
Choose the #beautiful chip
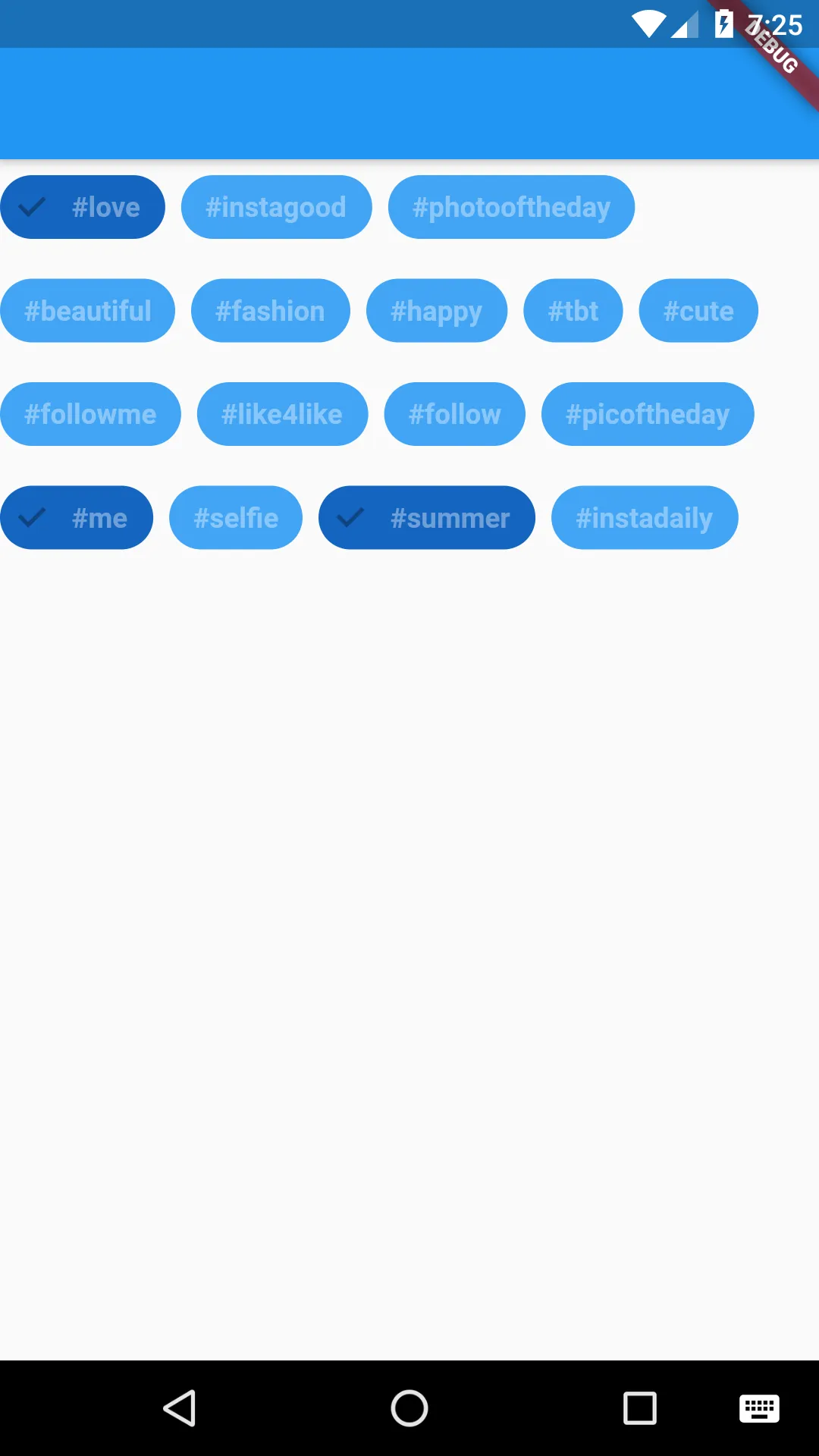click(x=87, y=311)
